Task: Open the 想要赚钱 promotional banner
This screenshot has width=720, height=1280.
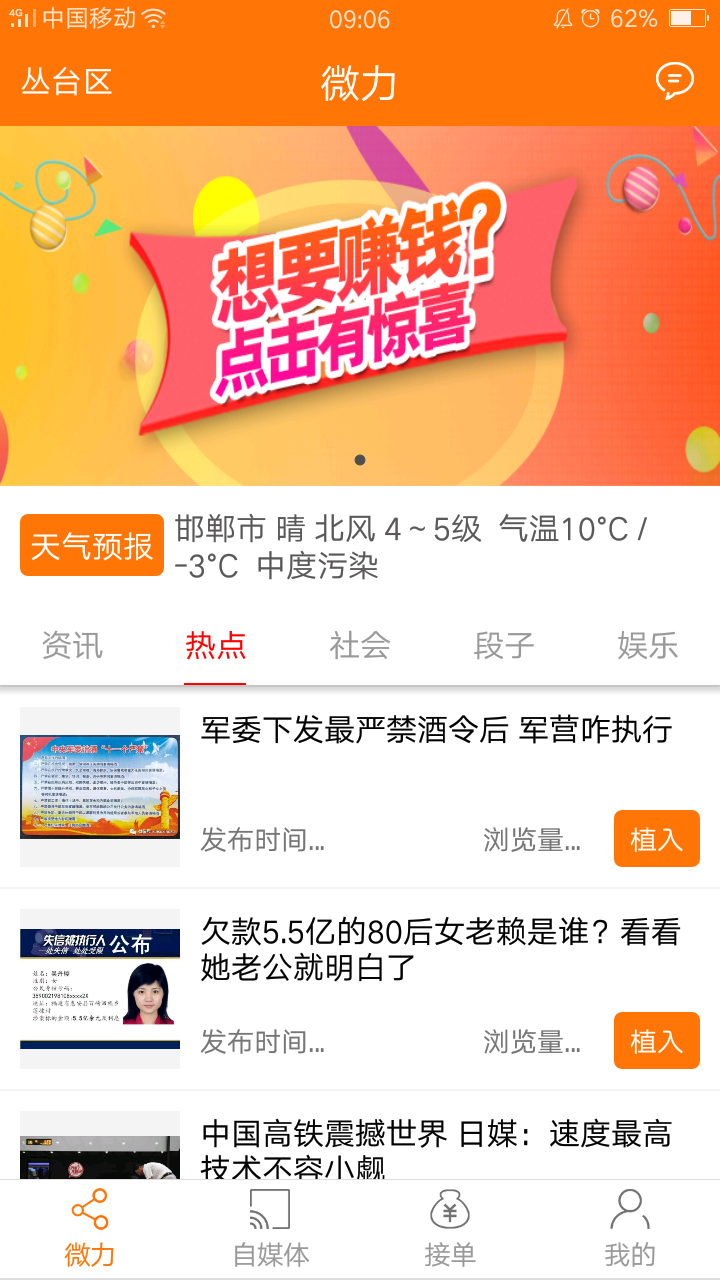Action: click(x=360, y=300)
